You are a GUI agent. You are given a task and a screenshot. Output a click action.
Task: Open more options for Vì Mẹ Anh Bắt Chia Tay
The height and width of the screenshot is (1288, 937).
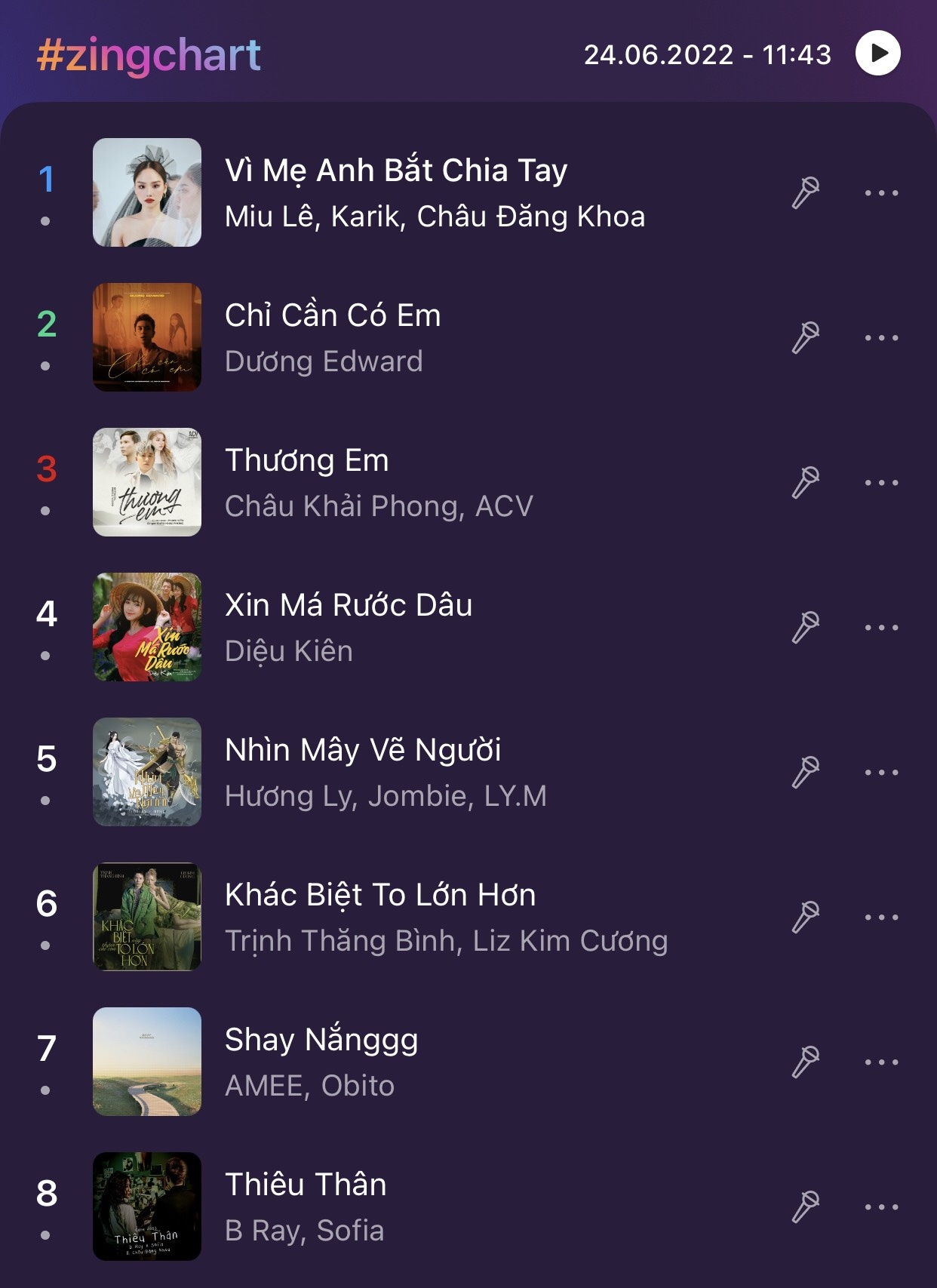coord(881,192)
